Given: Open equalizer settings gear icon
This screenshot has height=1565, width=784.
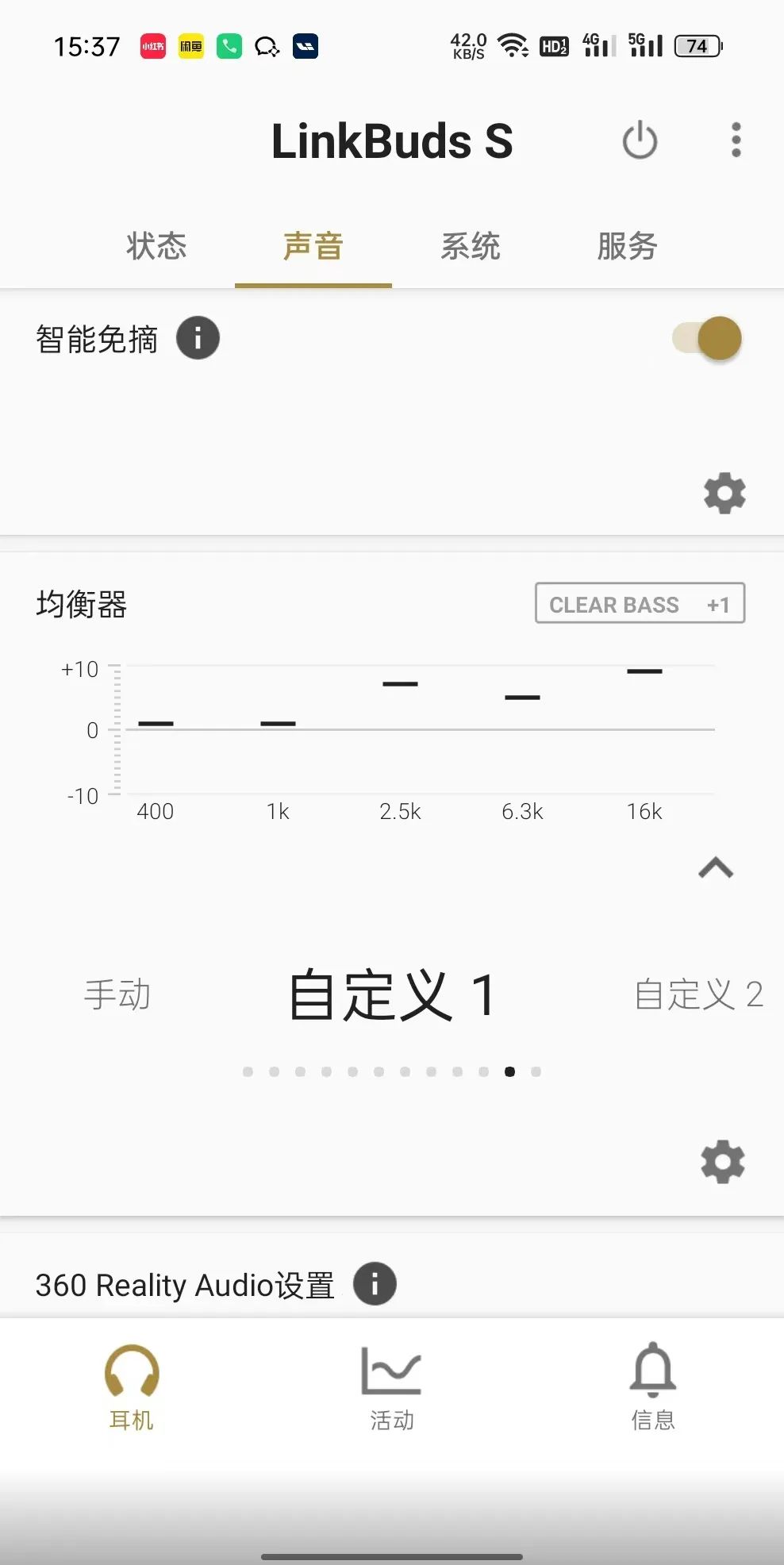Looking at the screenshot, I should click(x=721, y=1162).
